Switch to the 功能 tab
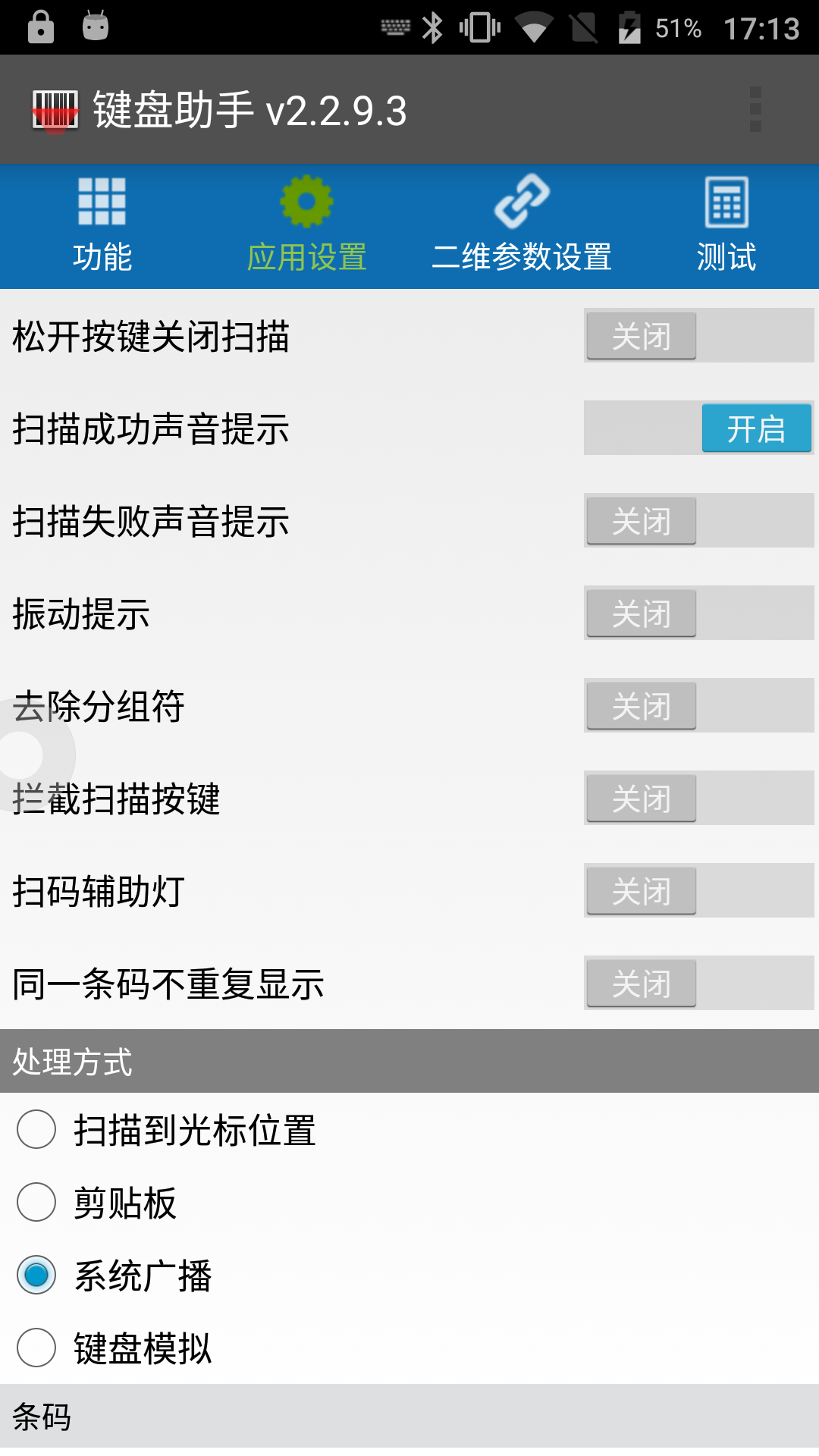The width and height of the screenshot is (819, 1456). click(x=102, y=226)
